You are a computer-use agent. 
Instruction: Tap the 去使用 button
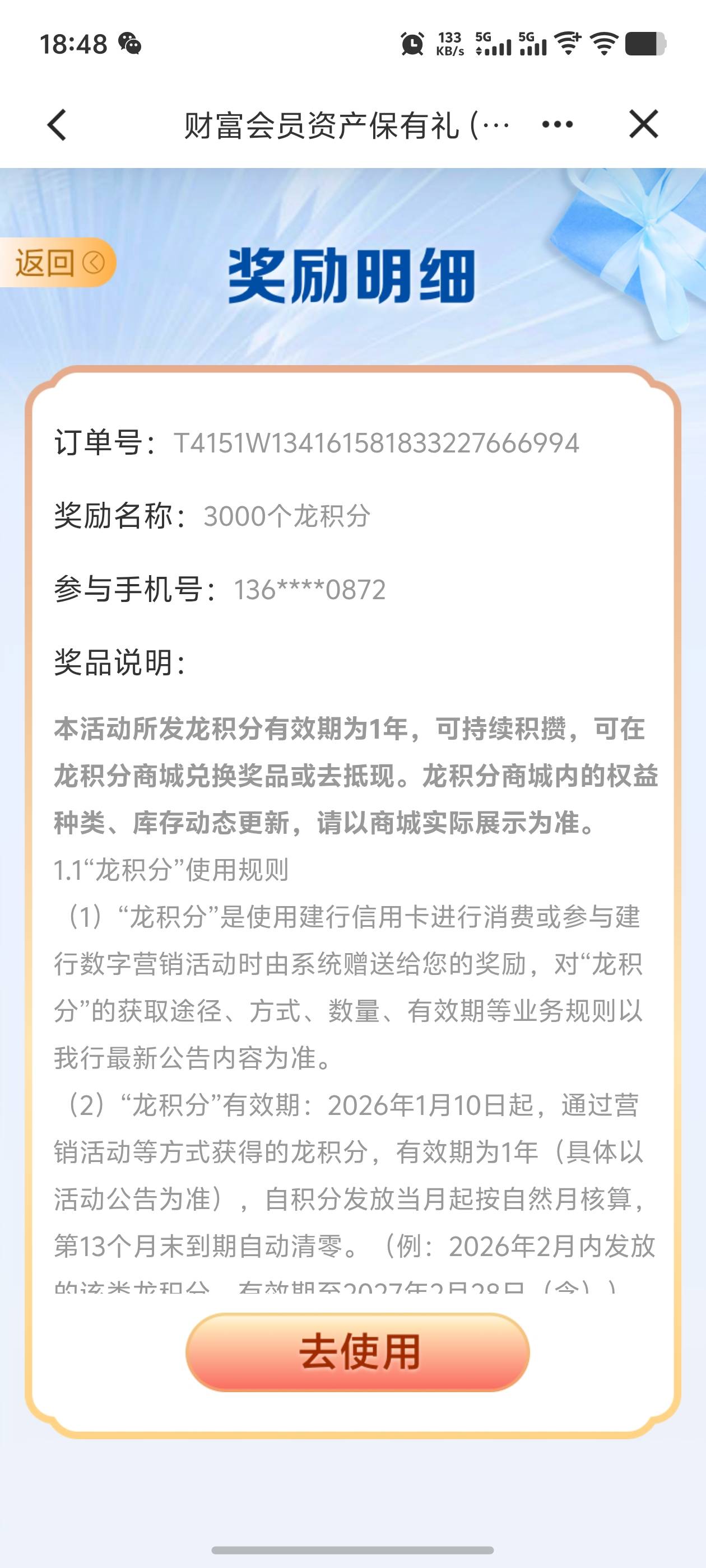pyautogui.click(x=357, y=1352)
